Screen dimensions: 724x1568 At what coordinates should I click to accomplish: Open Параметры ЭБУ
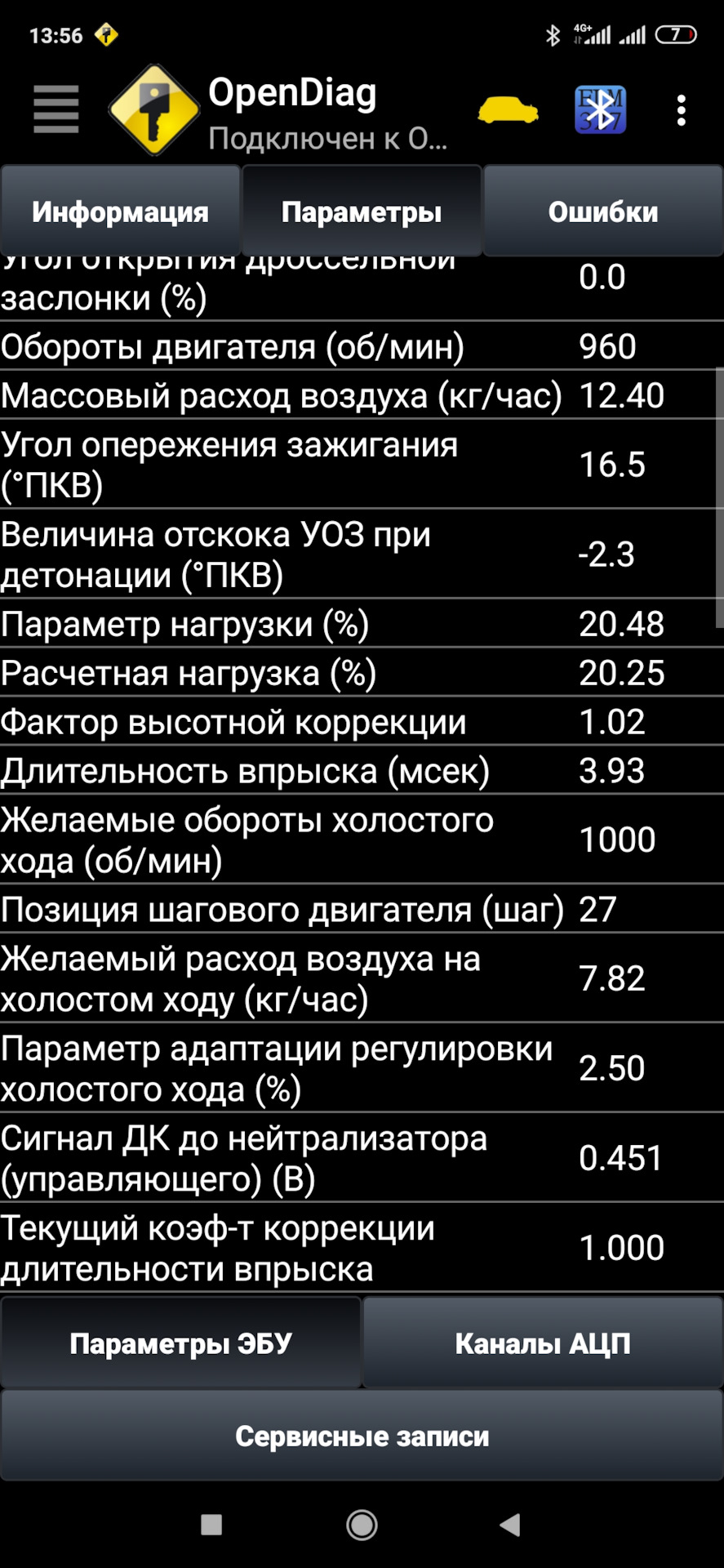[x=182, y=1341]
